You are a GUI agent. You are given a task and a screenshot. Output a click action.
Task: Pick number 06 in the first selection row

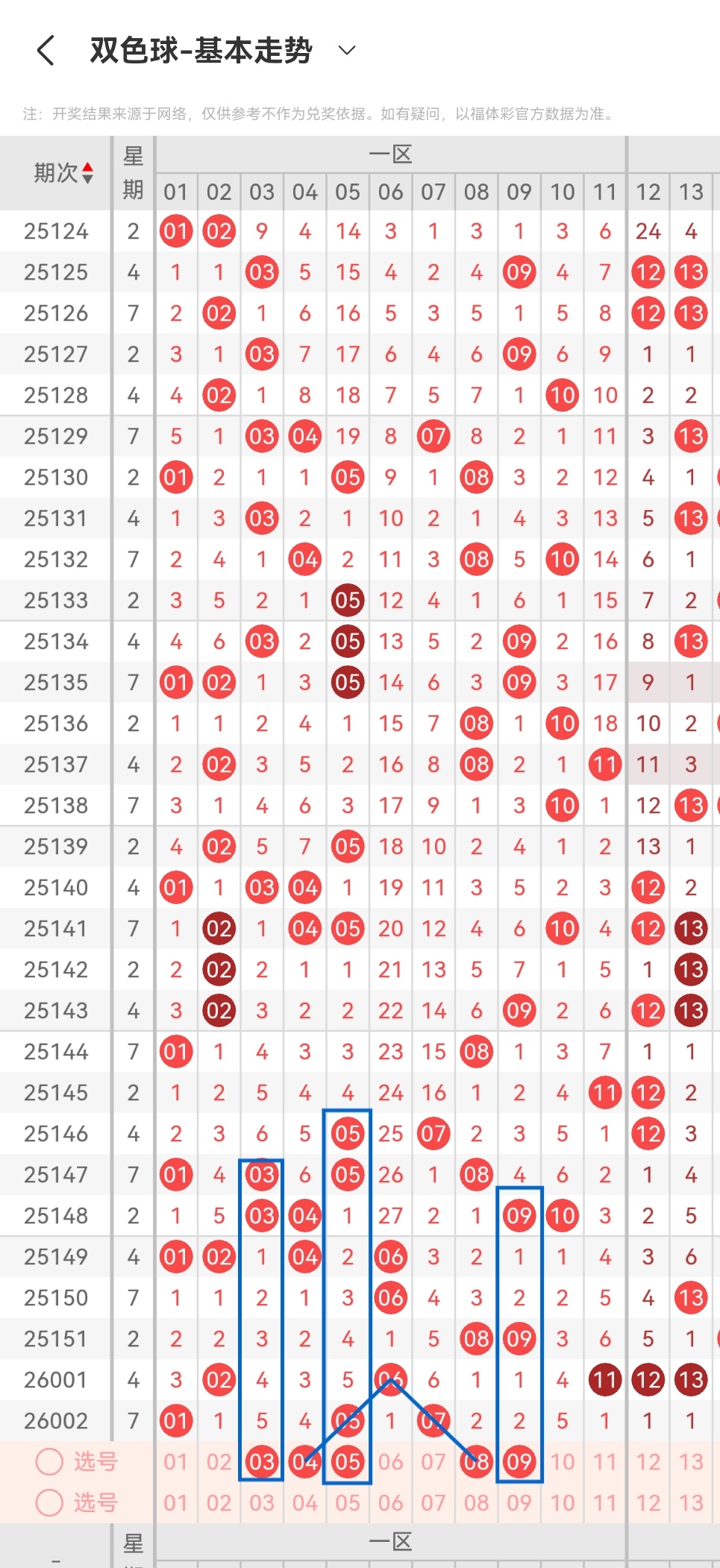tap(390, 1462)
